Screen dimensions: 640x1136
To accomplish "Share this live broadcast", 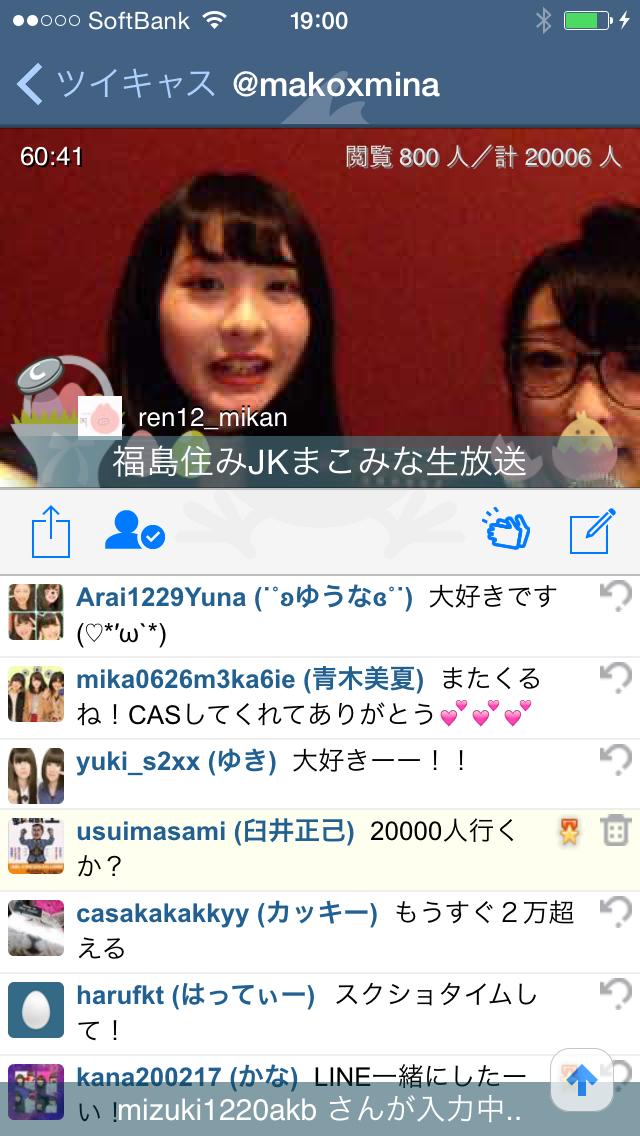I will pyautogui.click(x=51, y=530).
